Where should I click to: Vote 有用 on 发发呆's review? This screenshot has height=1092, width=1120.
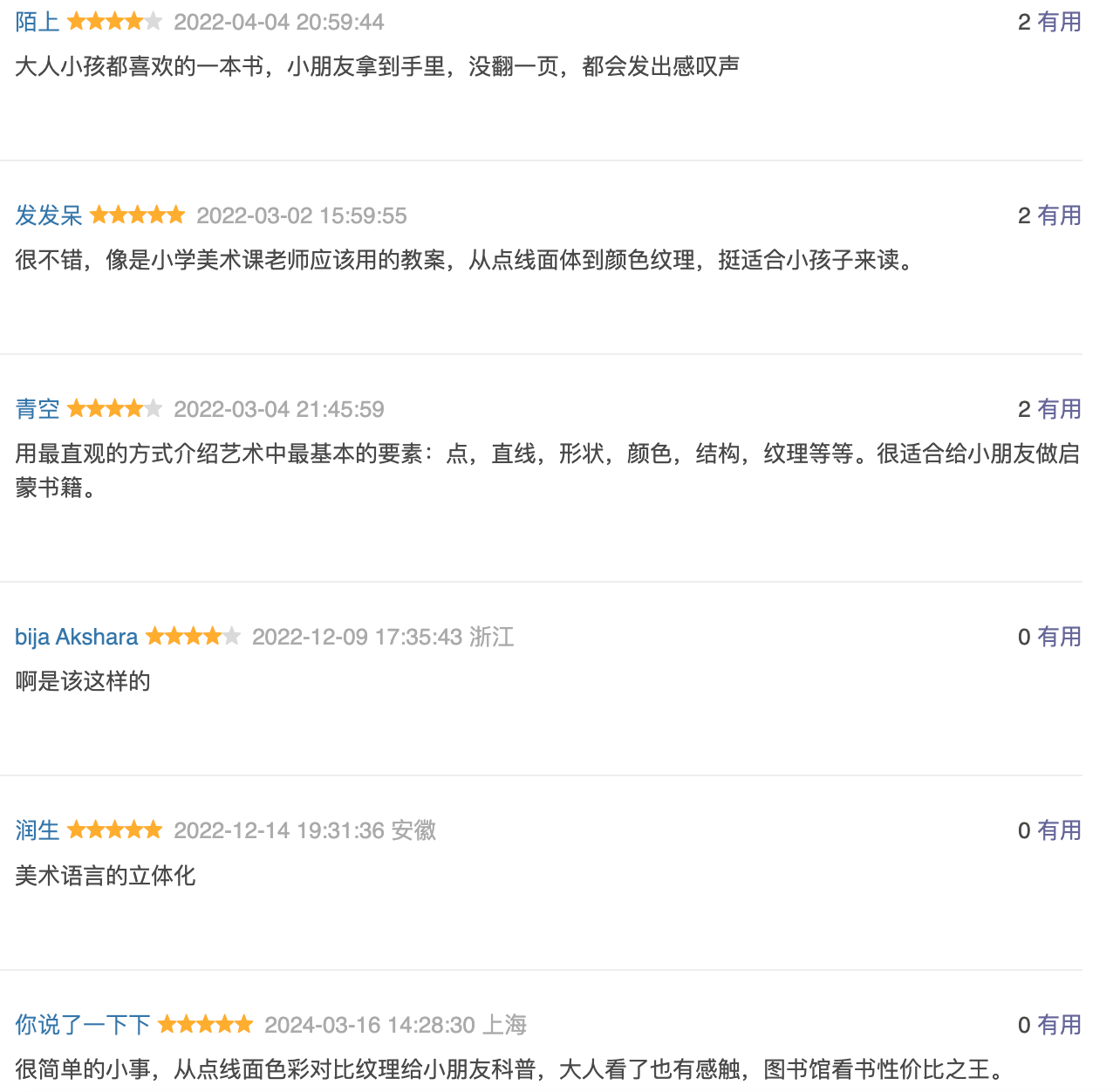point(1059,215)
